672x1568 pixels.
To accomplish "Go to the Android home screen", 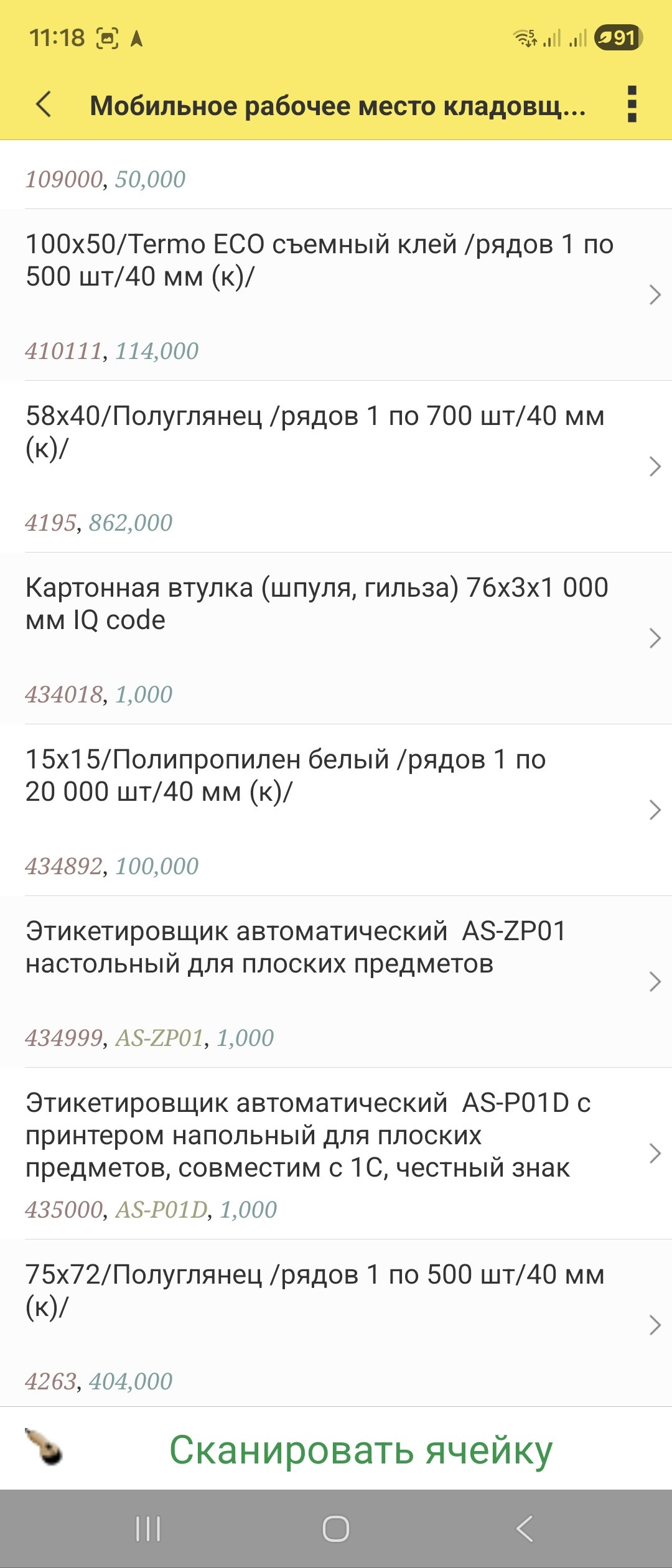I will coord(336,1529).
